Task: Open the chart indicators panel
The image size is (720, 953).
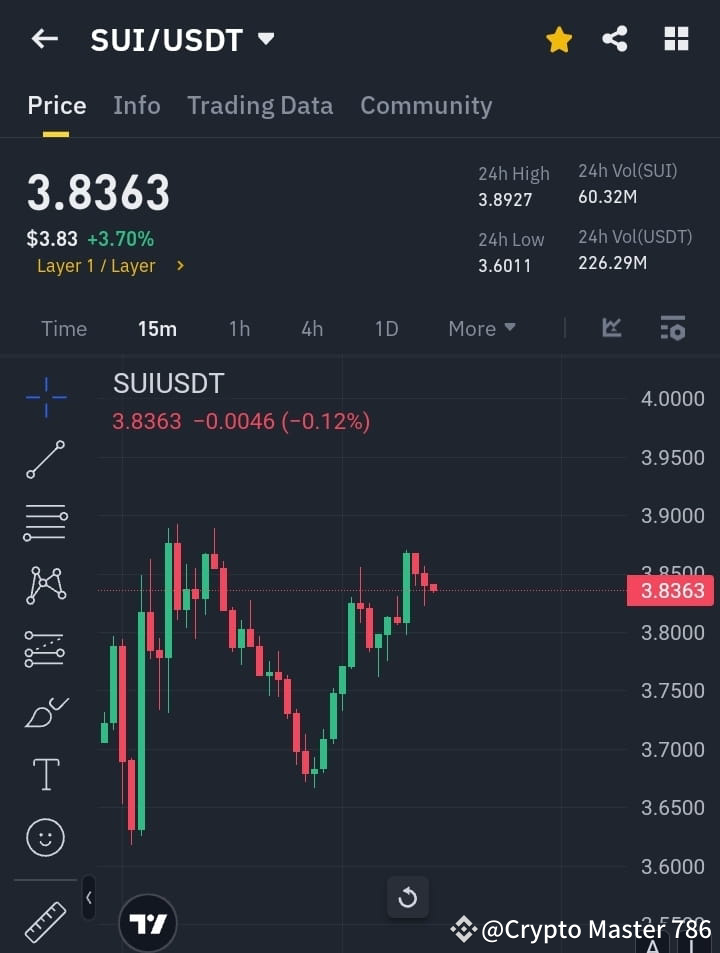Action: coord(611,328)
